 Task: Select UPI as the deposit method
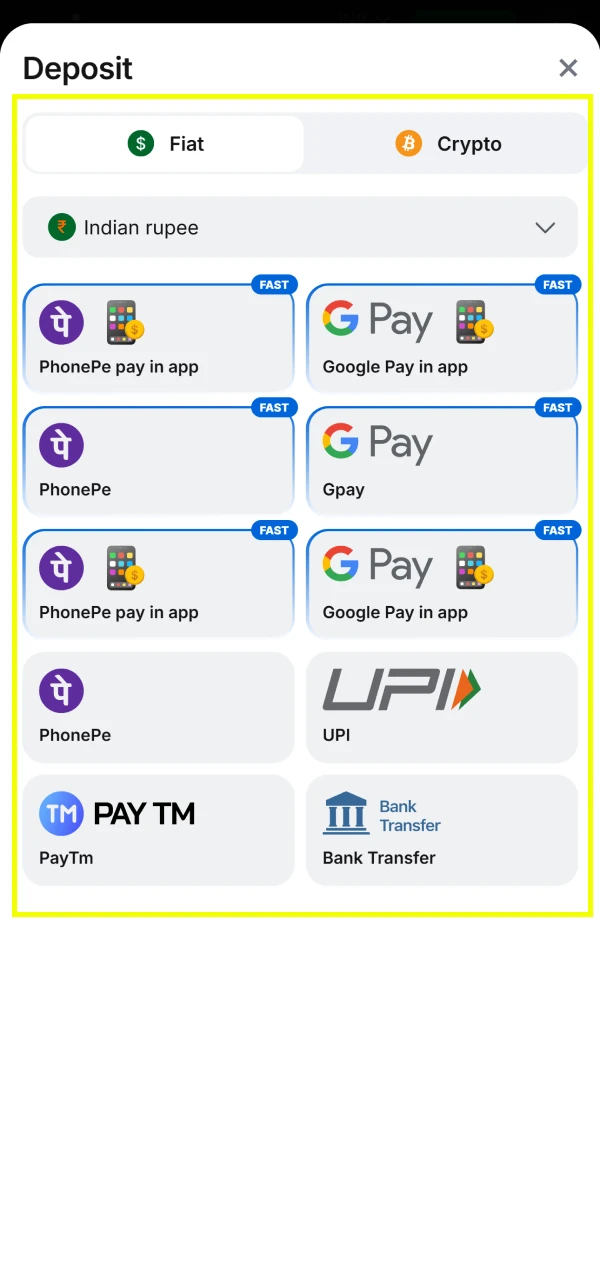[441, 706]
